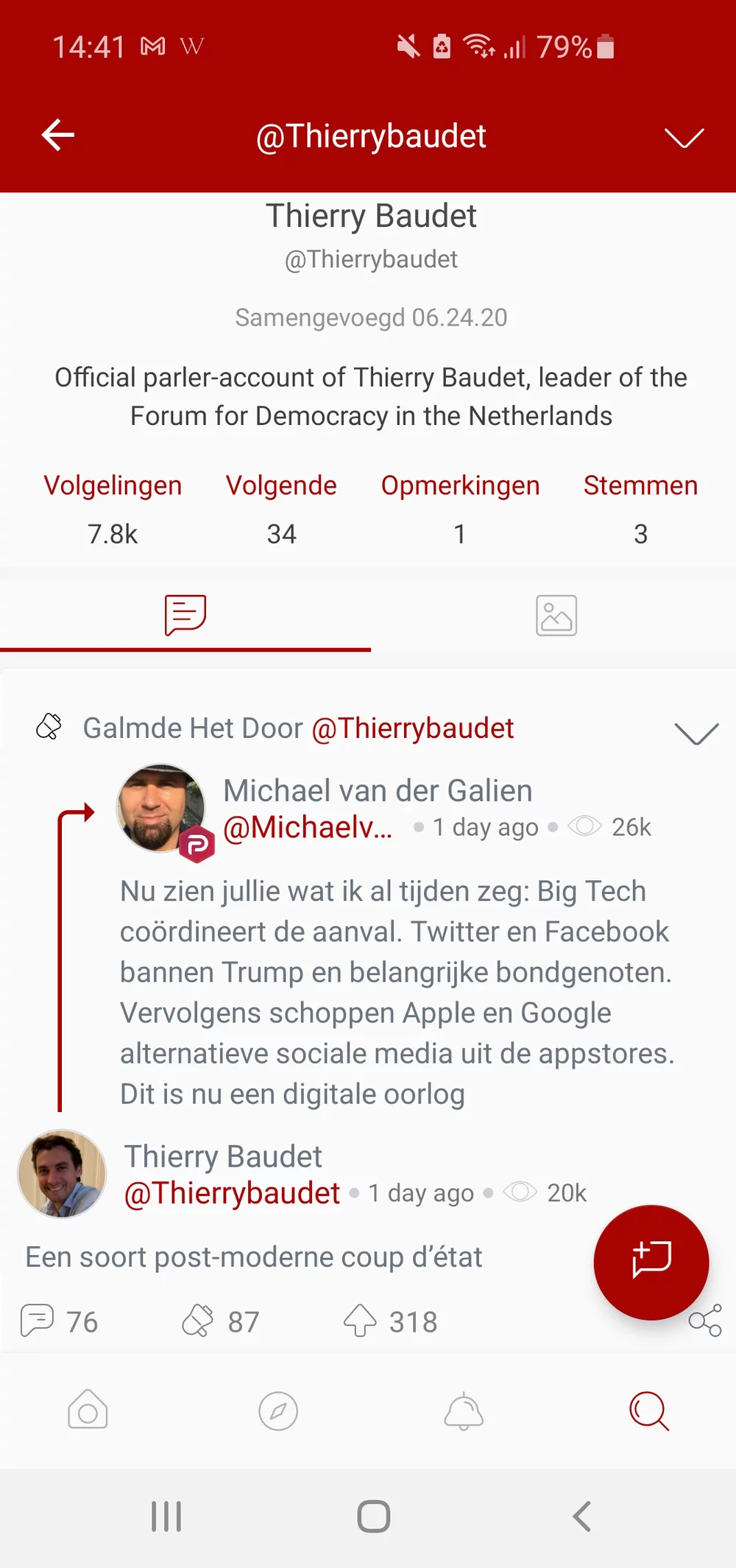
Task: Go back using the header arrow
Action: (58, 136)
